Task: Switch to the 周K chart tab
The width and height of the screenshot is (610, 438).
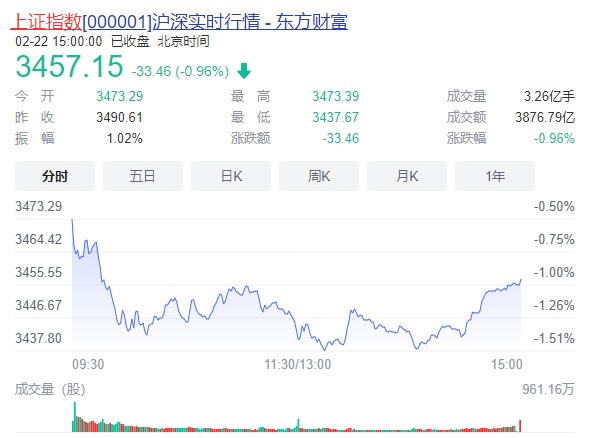Action: [319, 176]
